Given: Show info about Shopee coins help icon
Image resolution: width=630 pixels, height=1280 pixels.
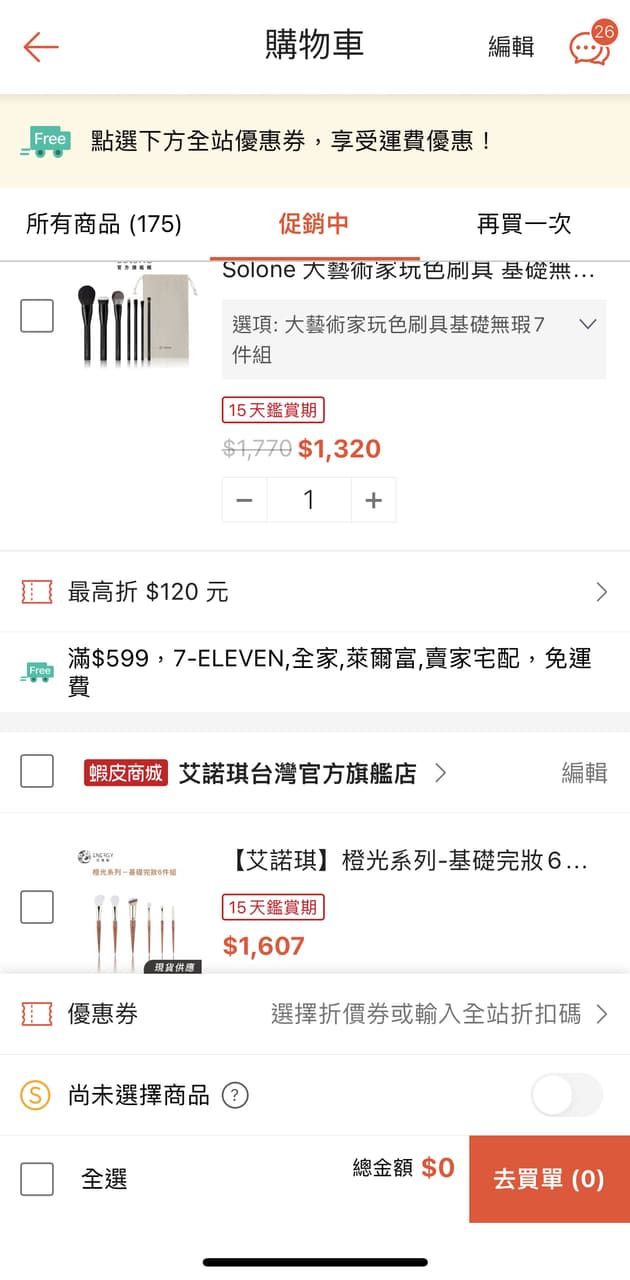Looking at the screenshot, I should 234,1096.
